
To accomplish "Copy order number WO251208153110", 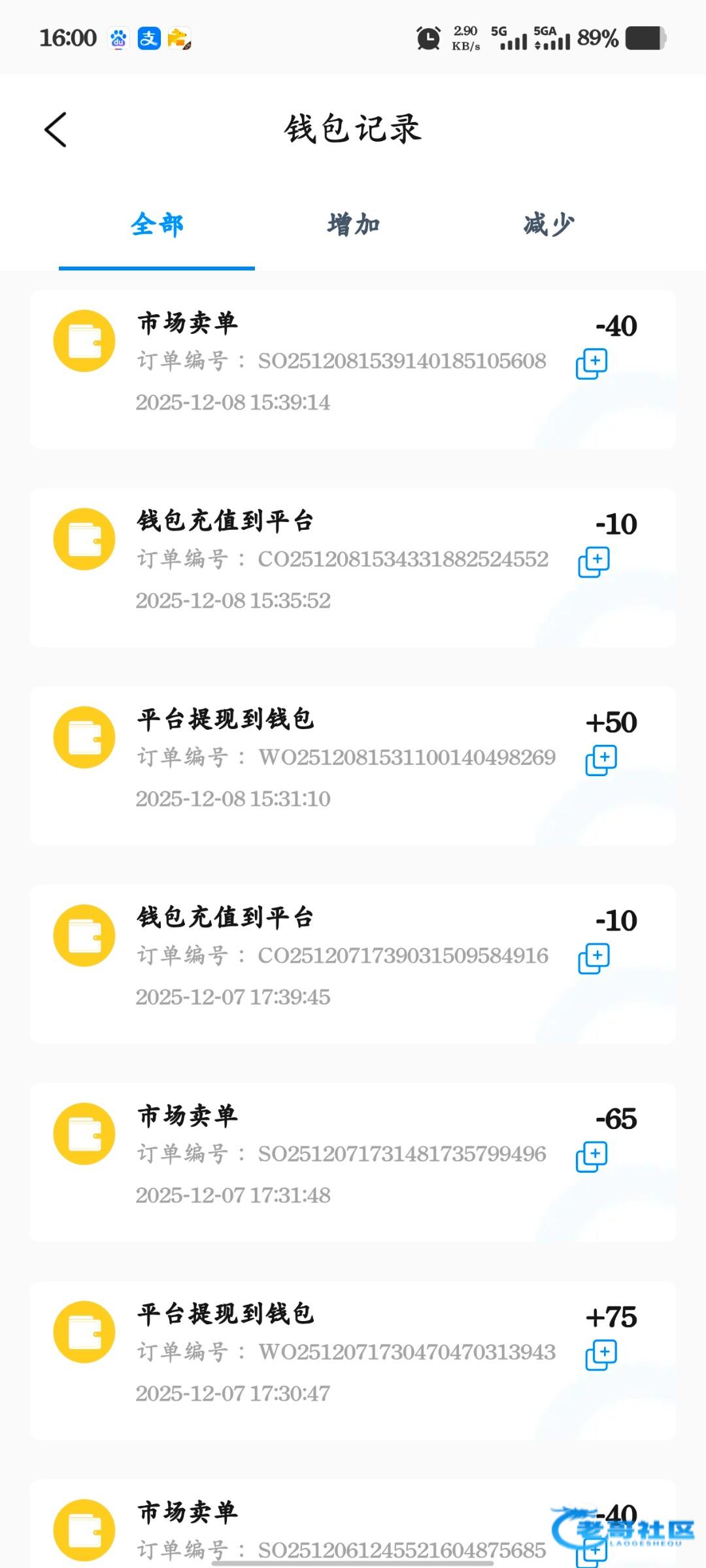I will tap(601, 760).
